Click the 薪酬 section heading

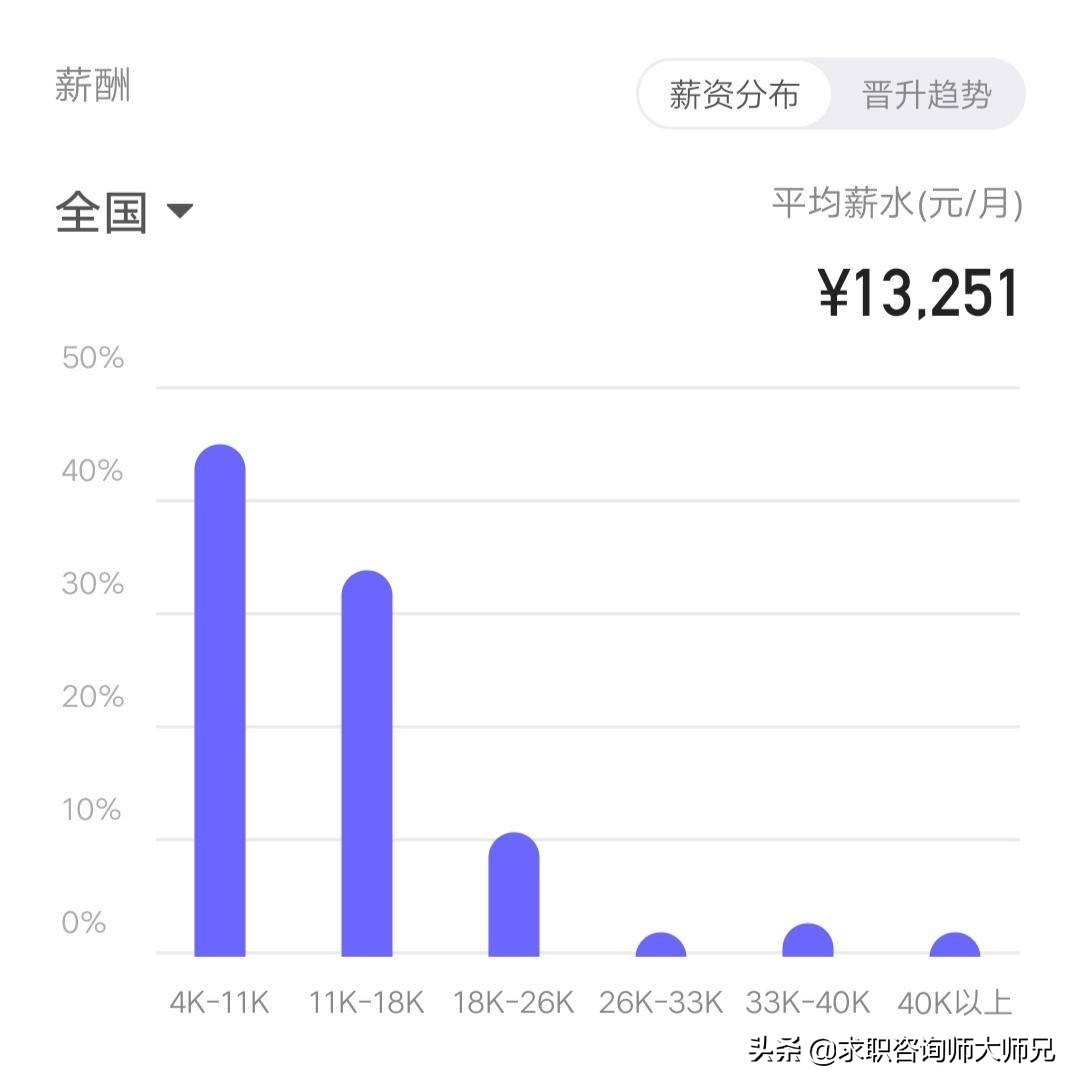coord(94,85)
